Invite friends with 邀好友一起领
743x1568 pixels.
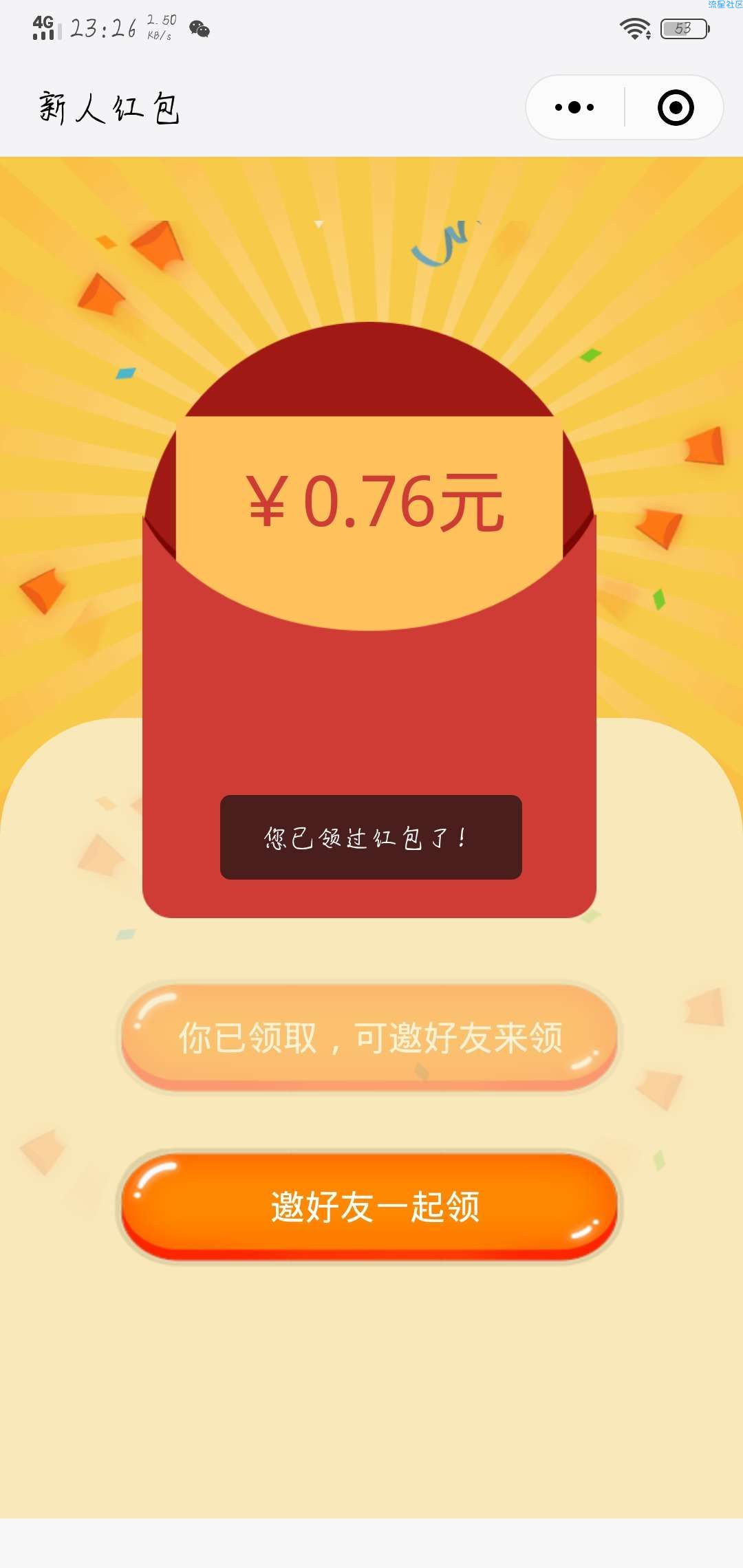coord(369,1206)
